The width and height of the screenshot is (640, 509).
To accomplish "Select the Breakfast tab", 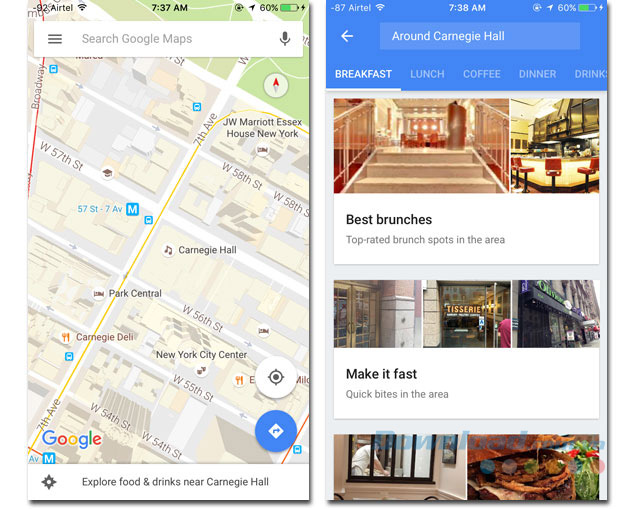I will (363, 74).
